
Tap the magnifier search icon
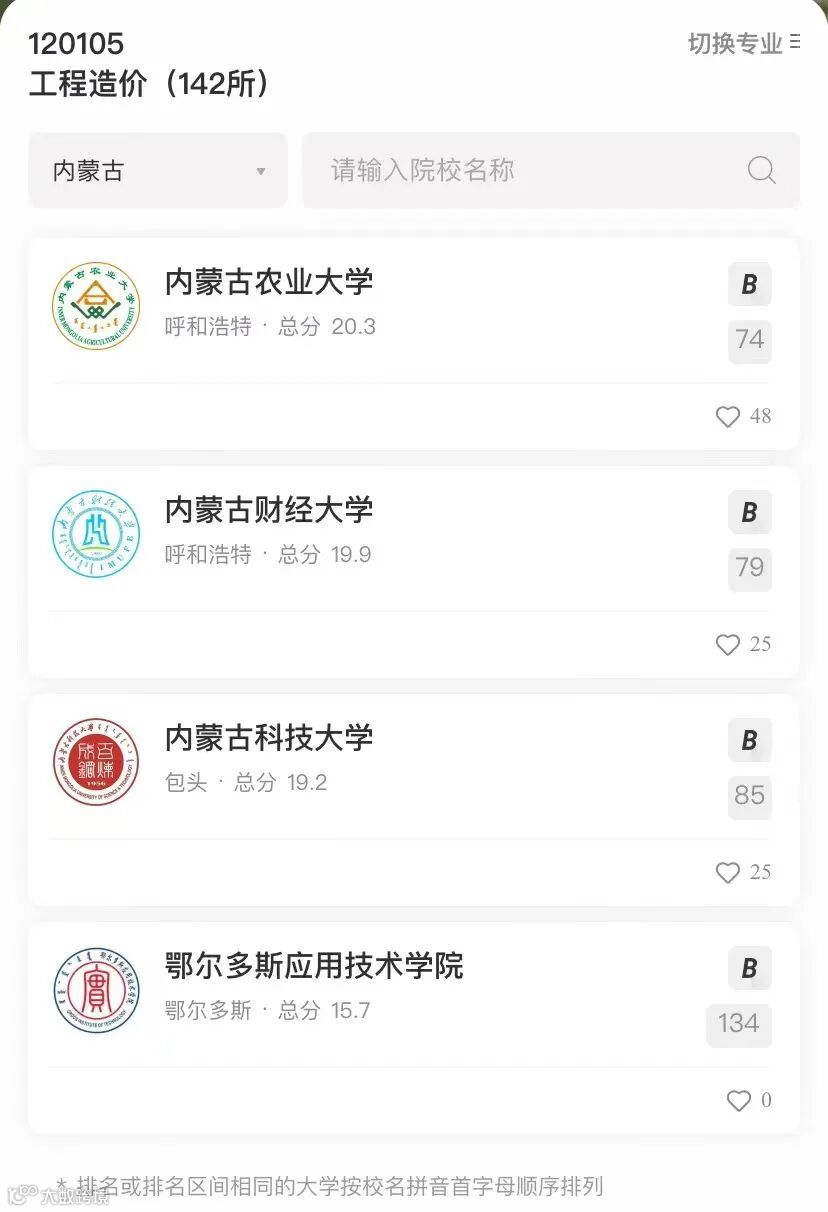click(x=762, y=171)
